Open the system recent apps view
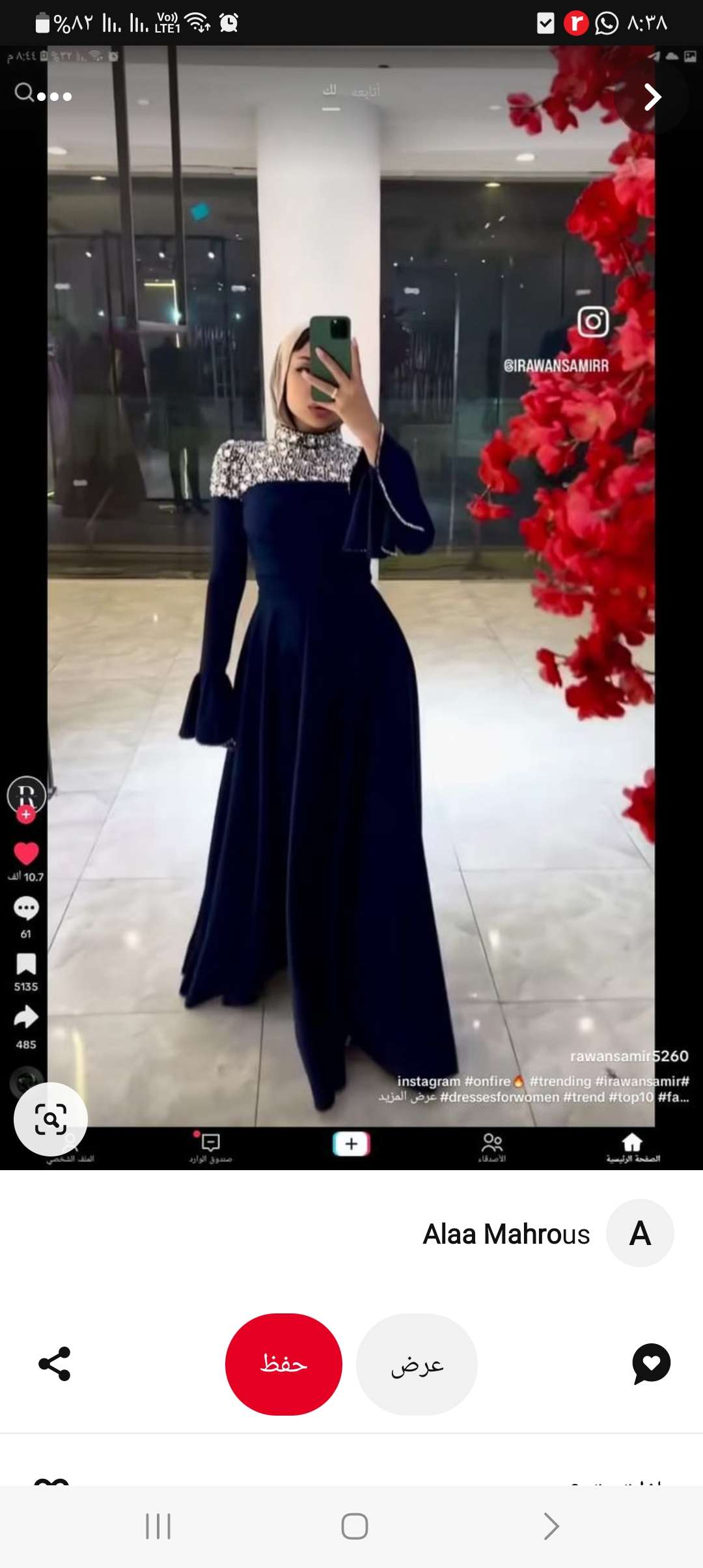Screen dimensions: 703x1568 pyautogui.click(x=158, y=1526)
